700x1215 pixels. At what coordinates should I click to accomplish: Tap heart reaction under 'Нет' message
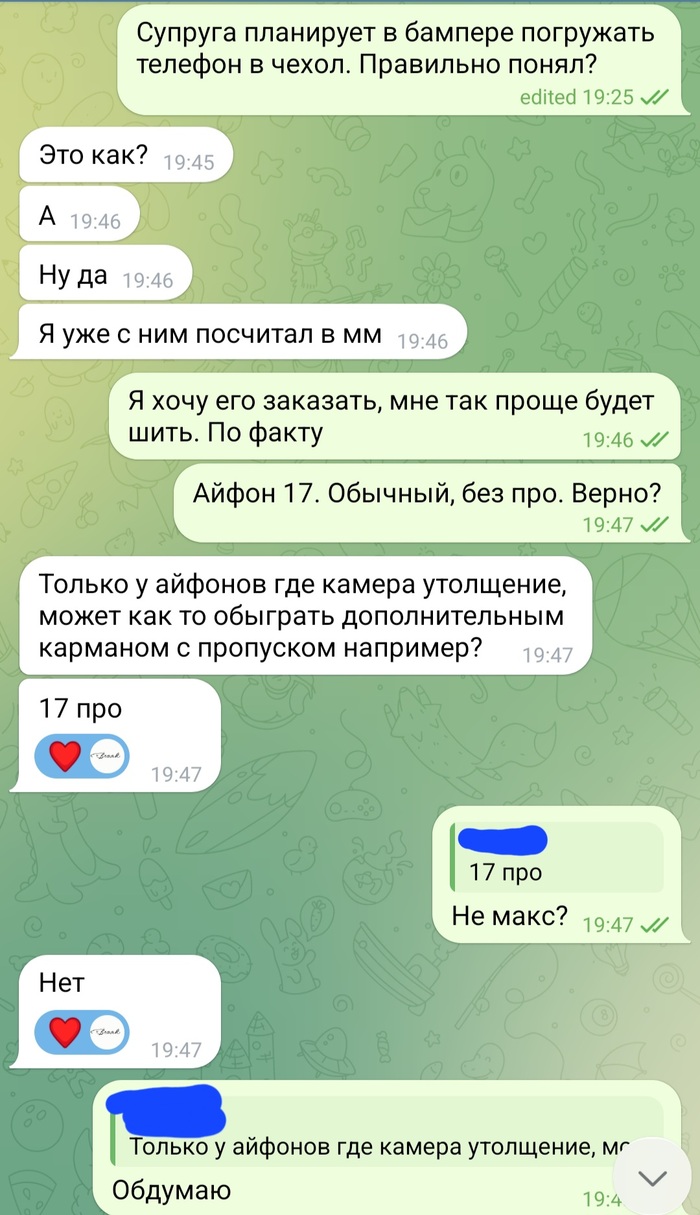pyautogui.click(x=82, y=1032)
